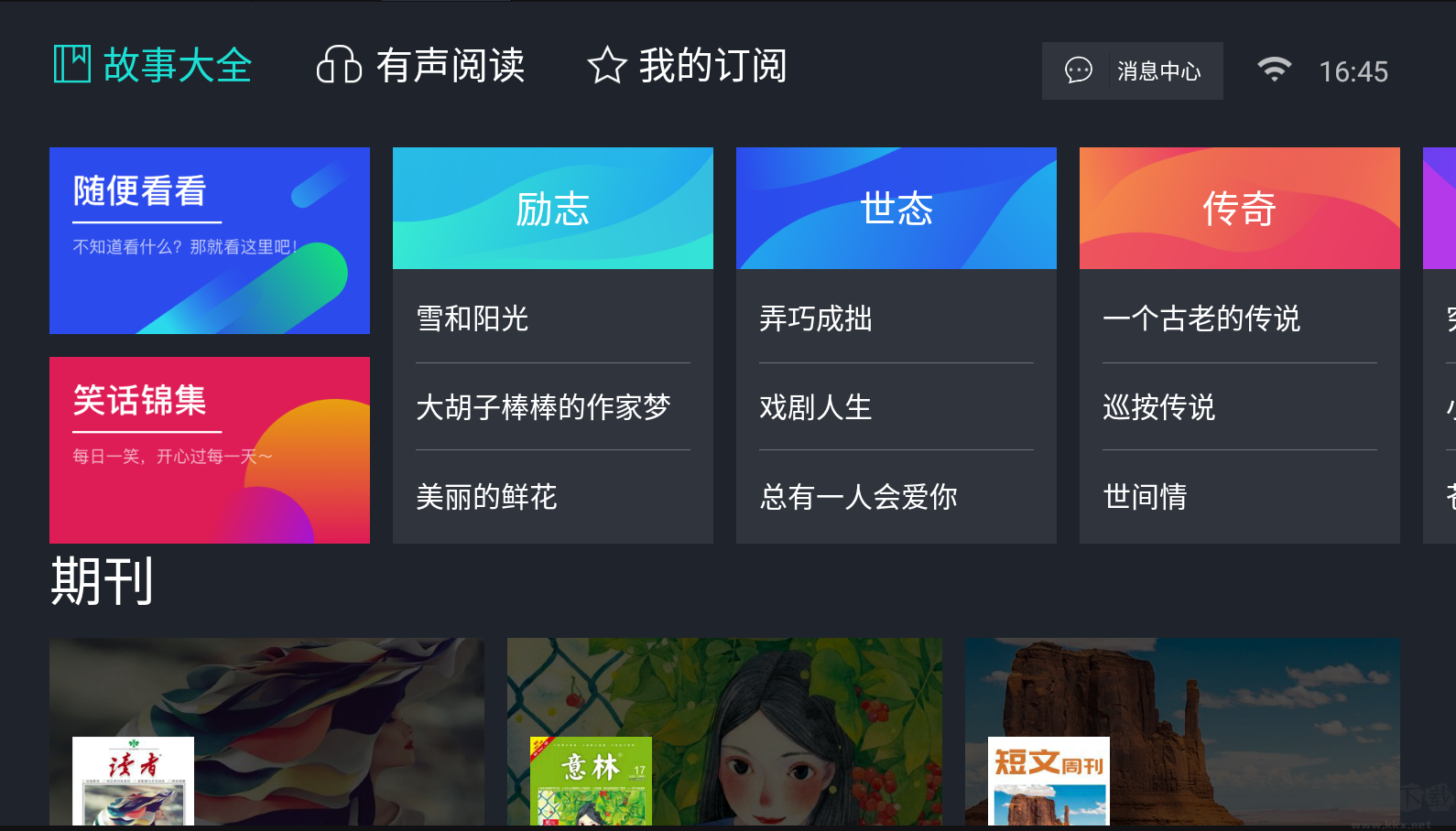Select the 故事大全 tab
1456x831 pixels.
153,66
